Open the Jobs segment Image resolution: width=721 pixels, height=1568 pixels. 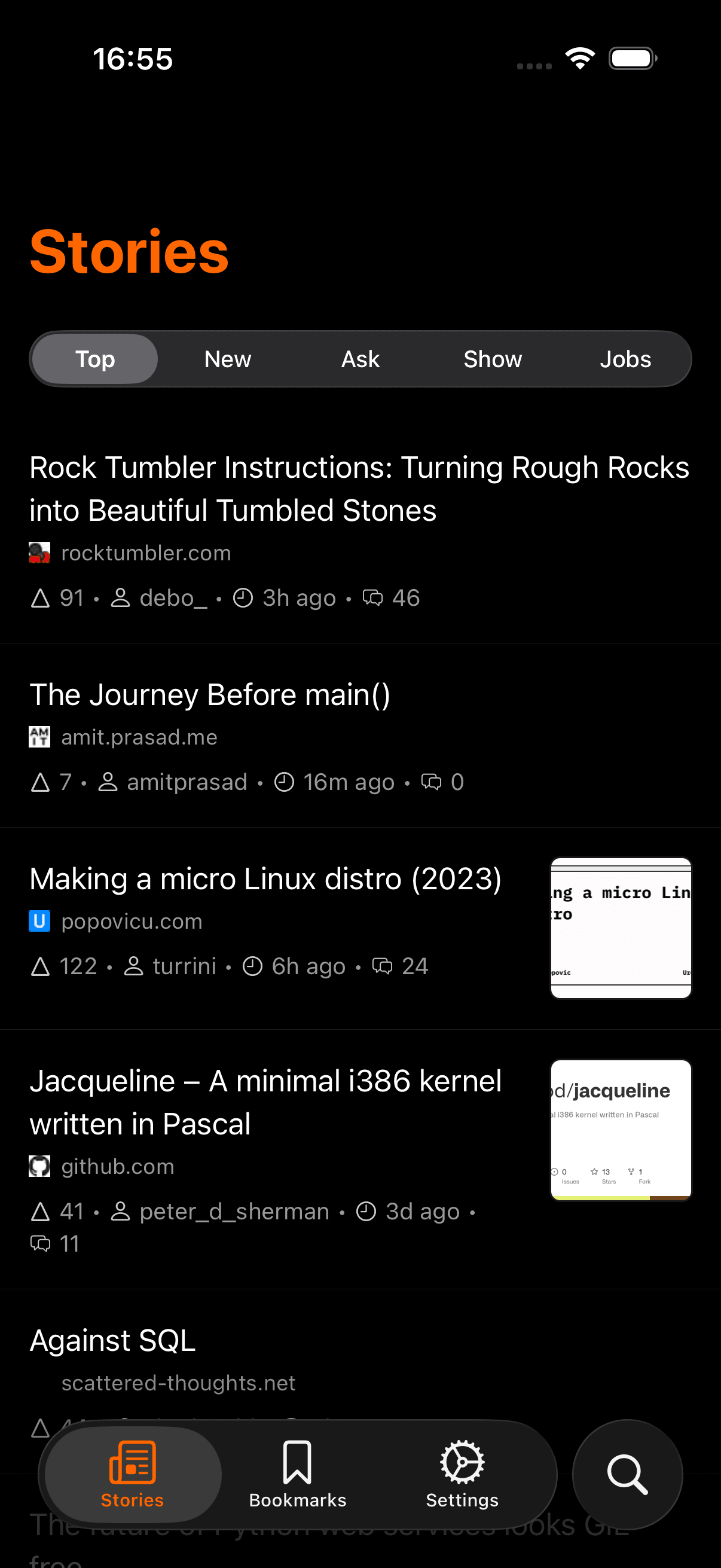point(625,359)
